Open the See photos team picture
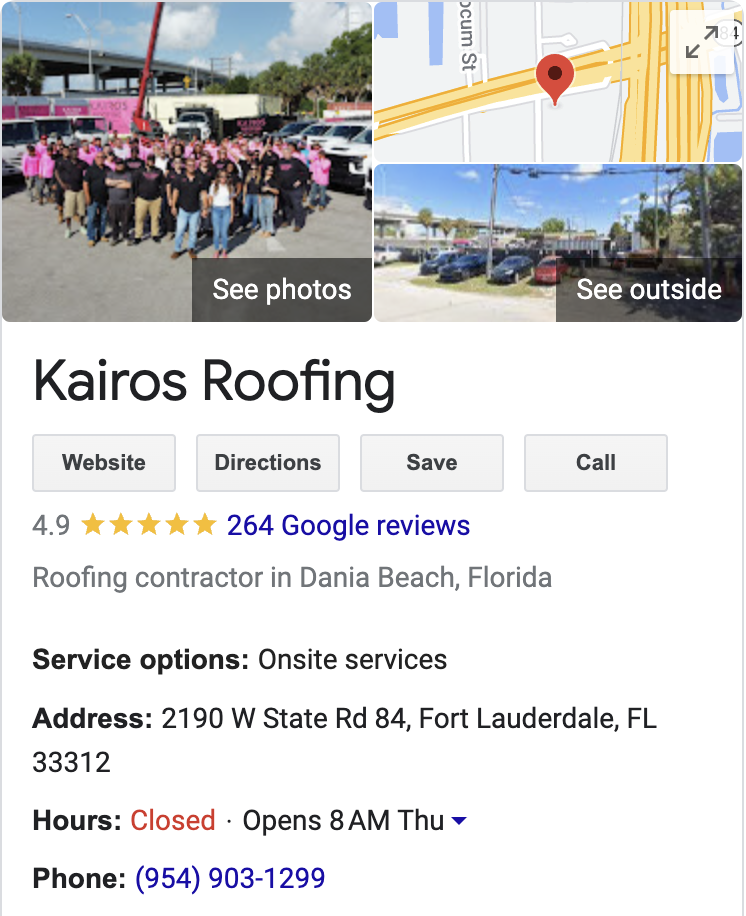The height and width of the screenshot is (916, 746). pos(187,162)
